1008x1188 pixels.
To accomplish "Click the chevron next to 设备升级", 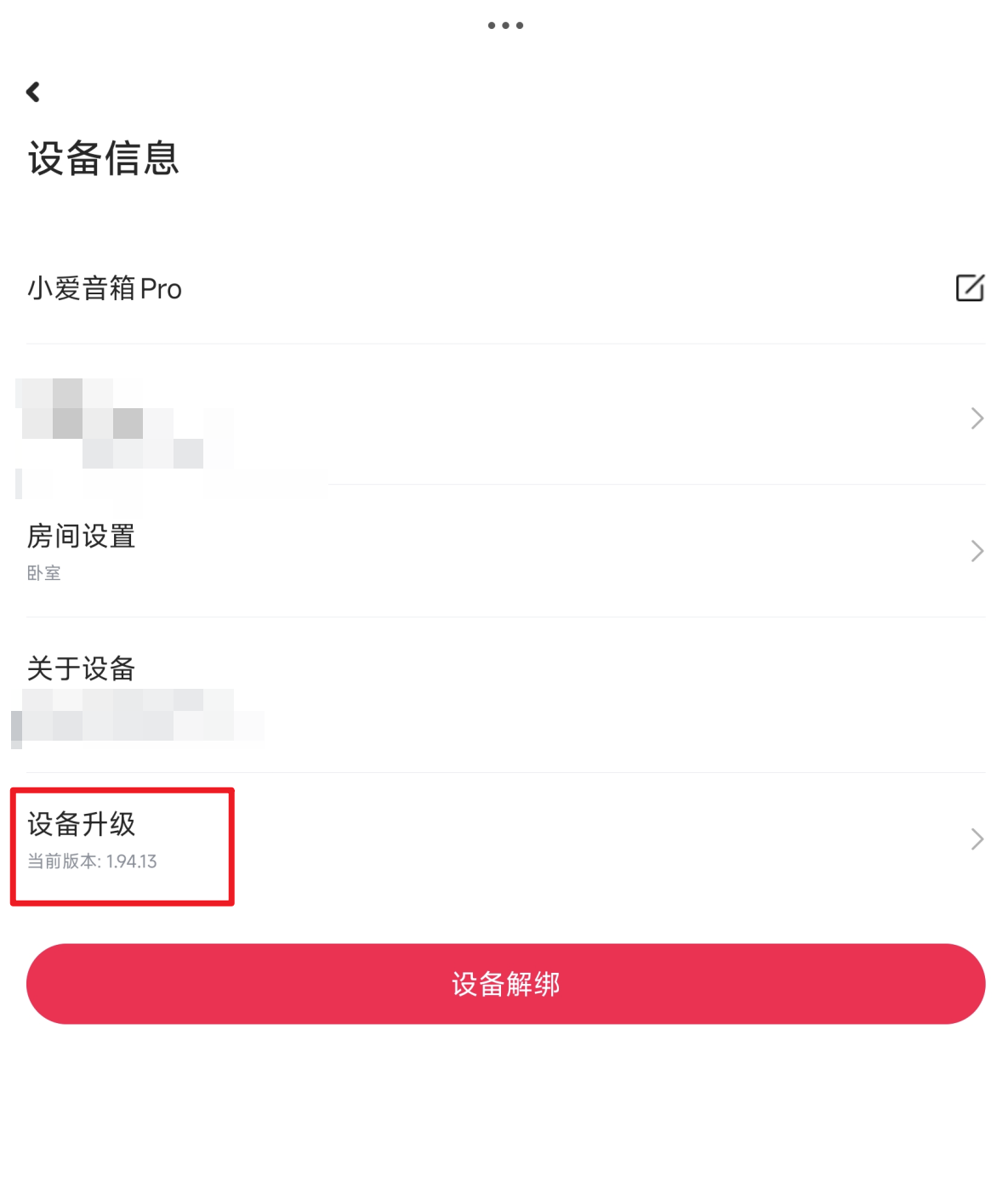I will click(x=977, y=839).
